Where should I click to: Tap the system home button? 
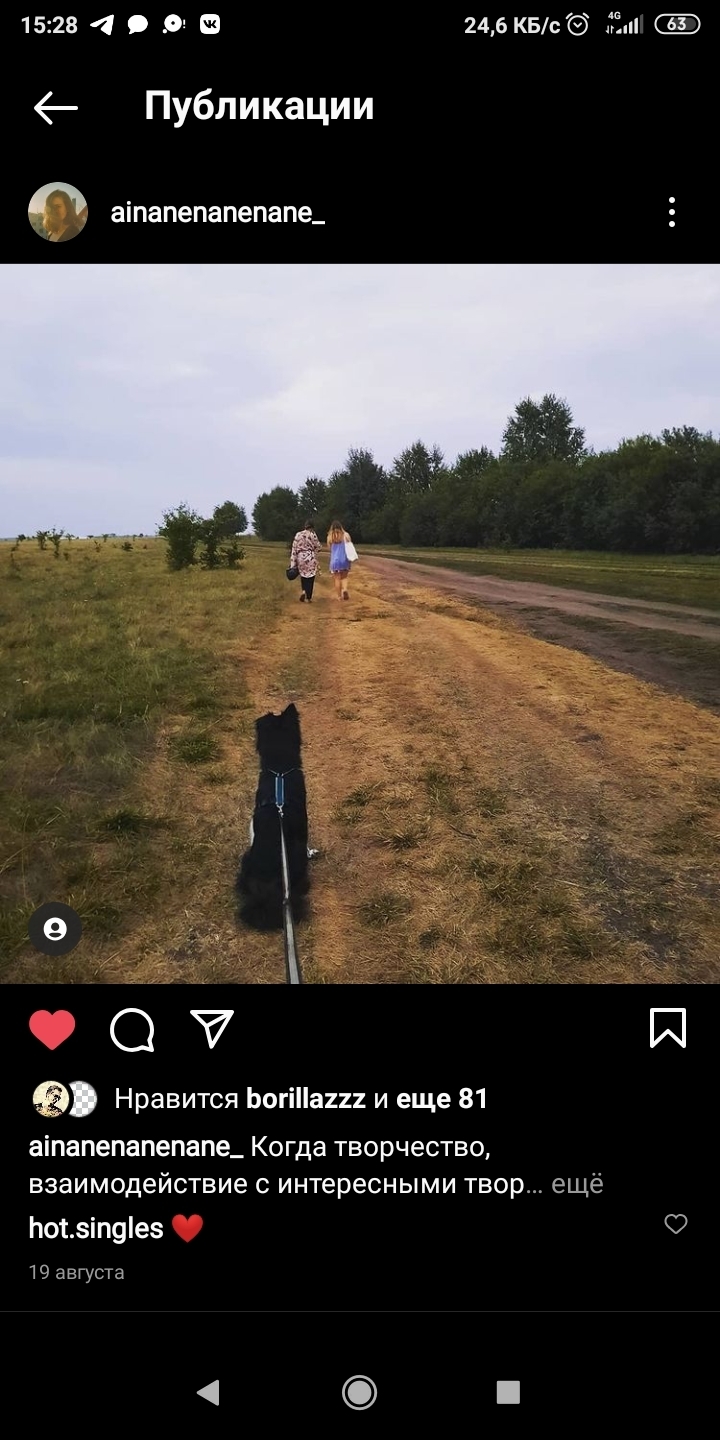pos(359,1392)
